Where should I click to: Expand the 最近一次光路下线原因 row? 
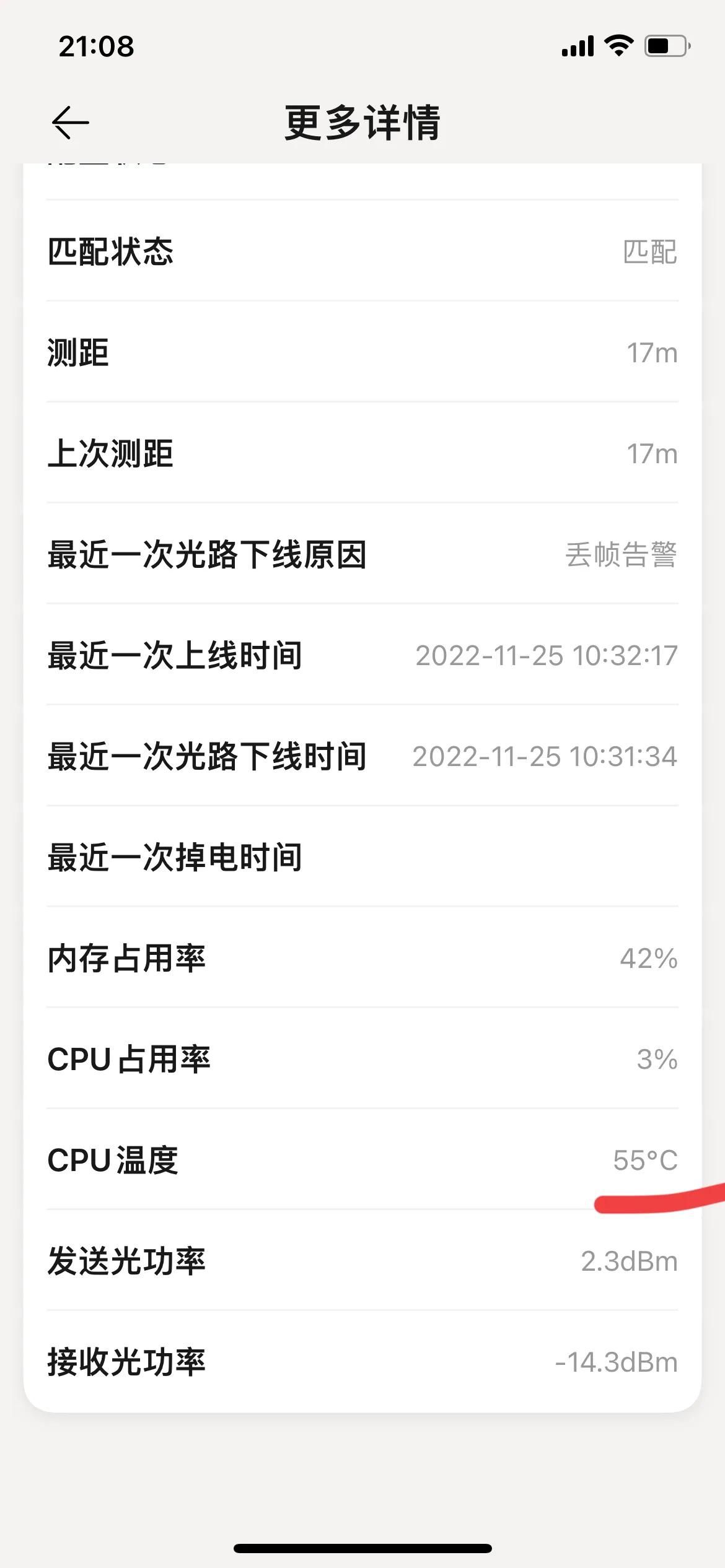pos(362,555)
